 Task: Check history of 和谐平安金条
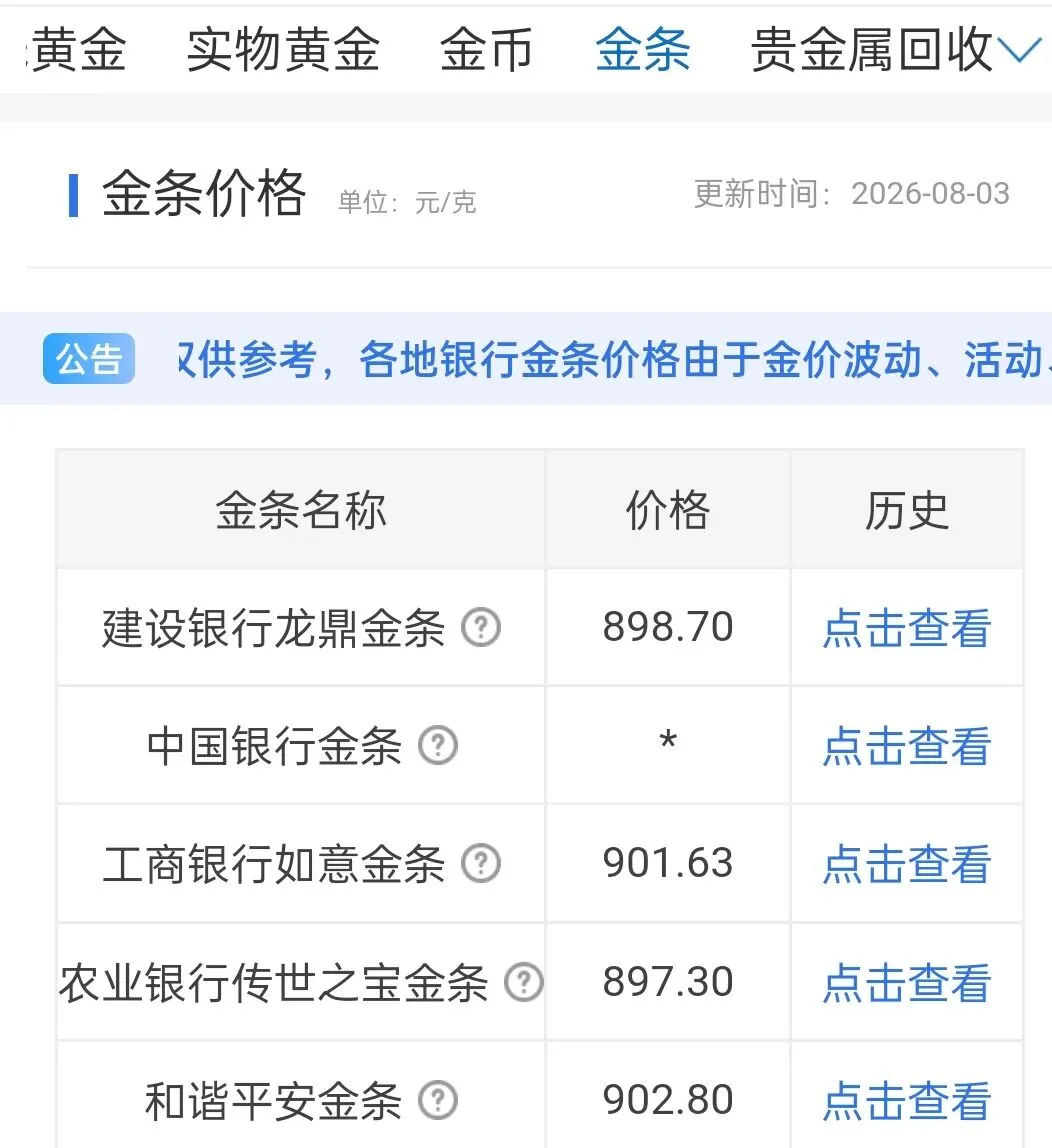(x=906, y=1100)
